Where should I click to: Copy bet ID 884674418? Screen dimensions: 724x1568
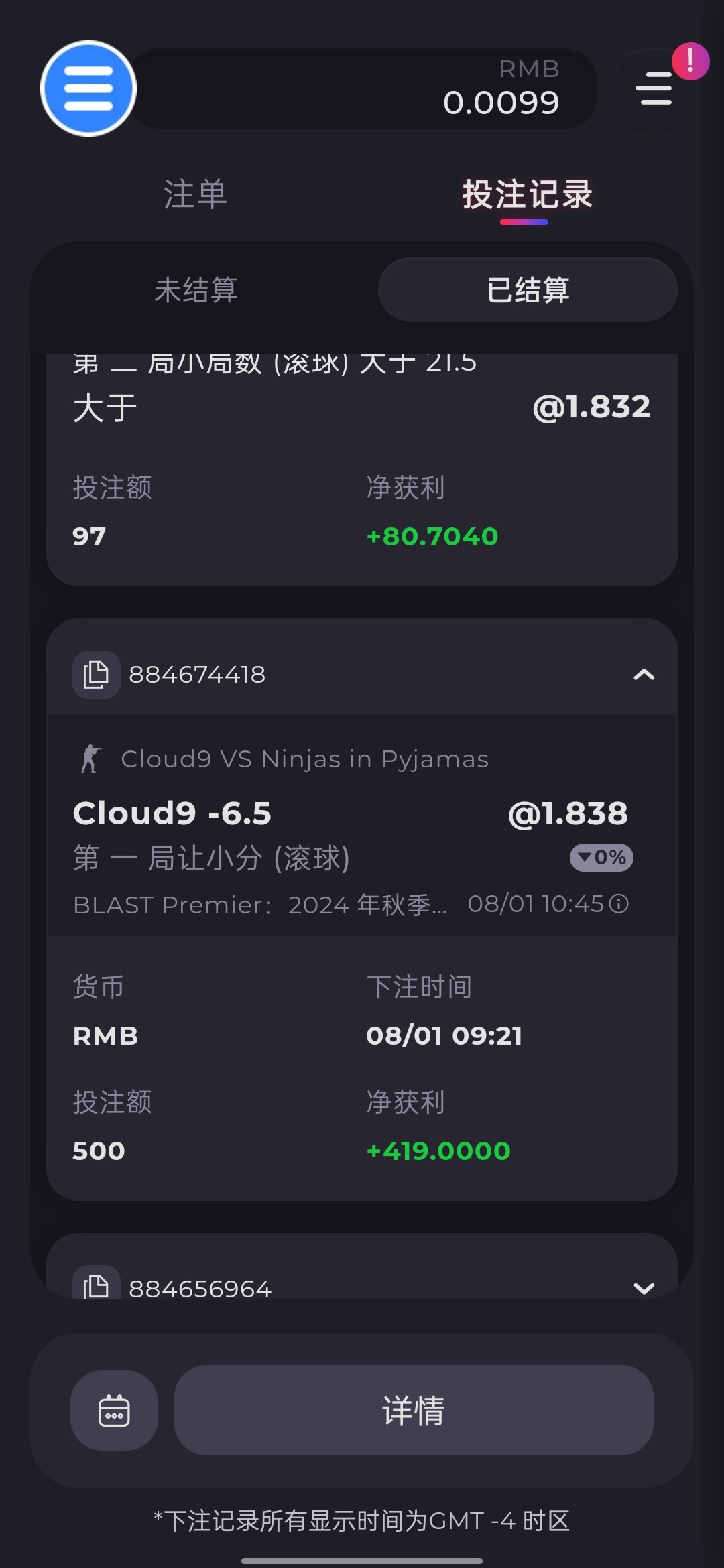(x=96, y=674)
